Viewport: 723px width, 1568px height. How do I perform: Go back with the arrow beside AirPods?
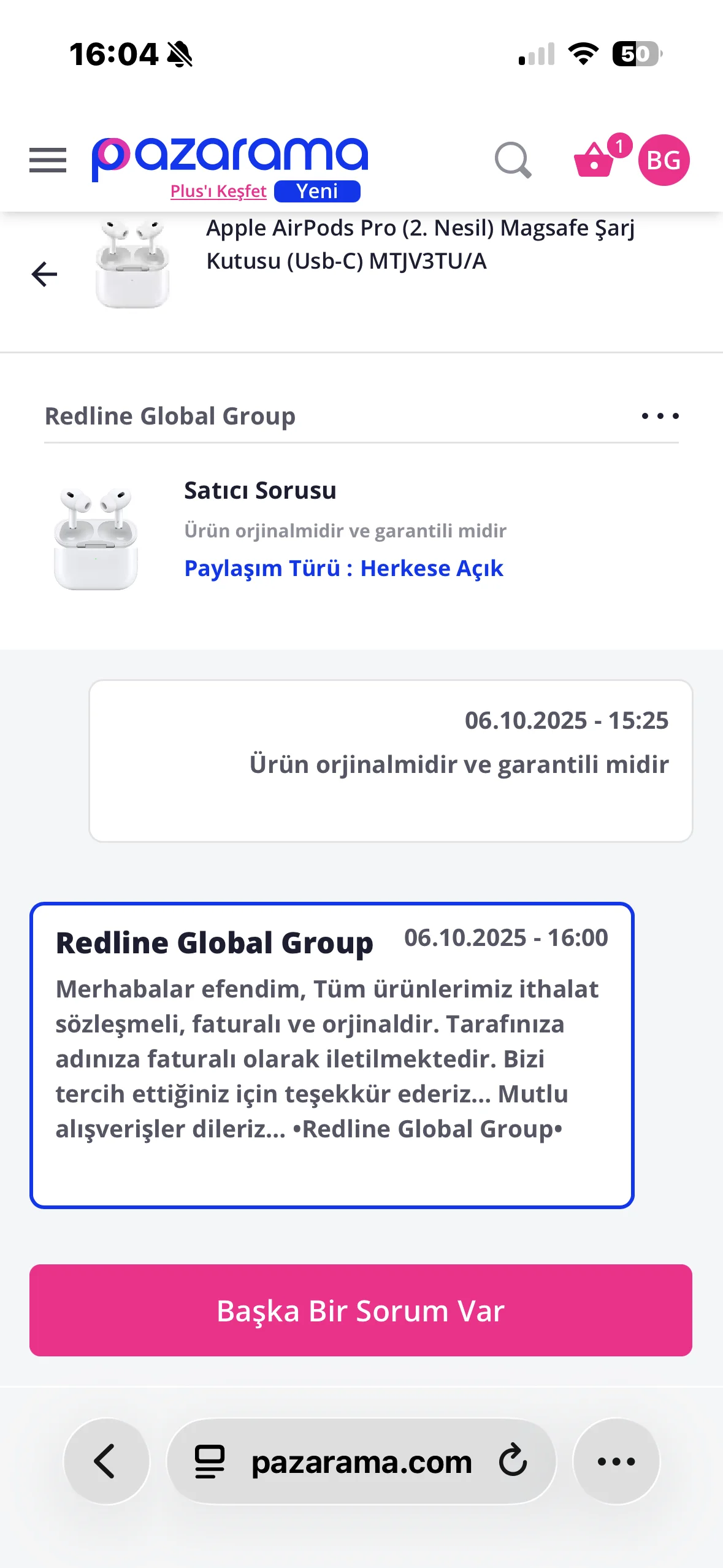44,274
